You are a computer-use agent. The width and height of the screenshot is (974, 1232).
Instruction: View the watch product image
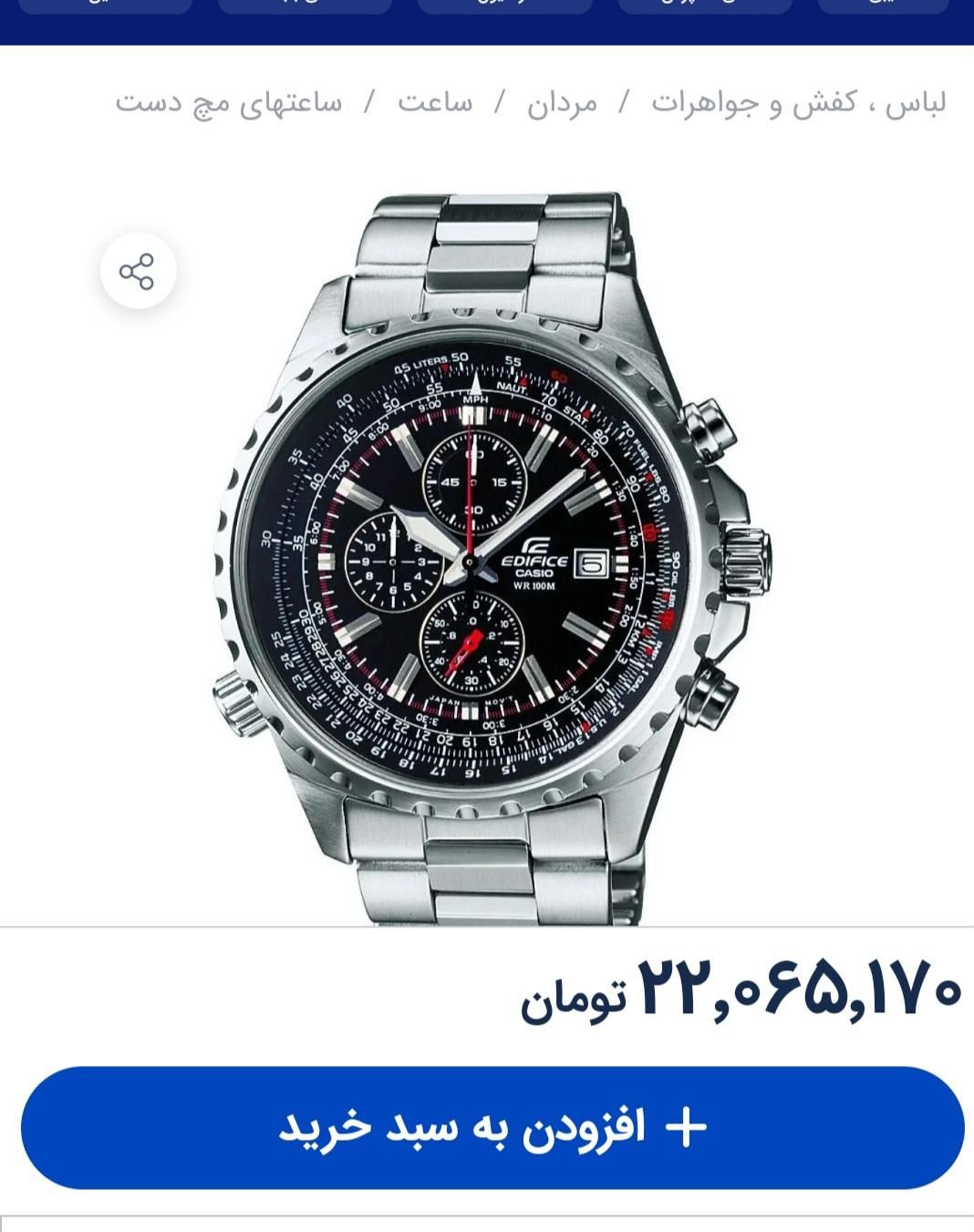tap(492, 558)
